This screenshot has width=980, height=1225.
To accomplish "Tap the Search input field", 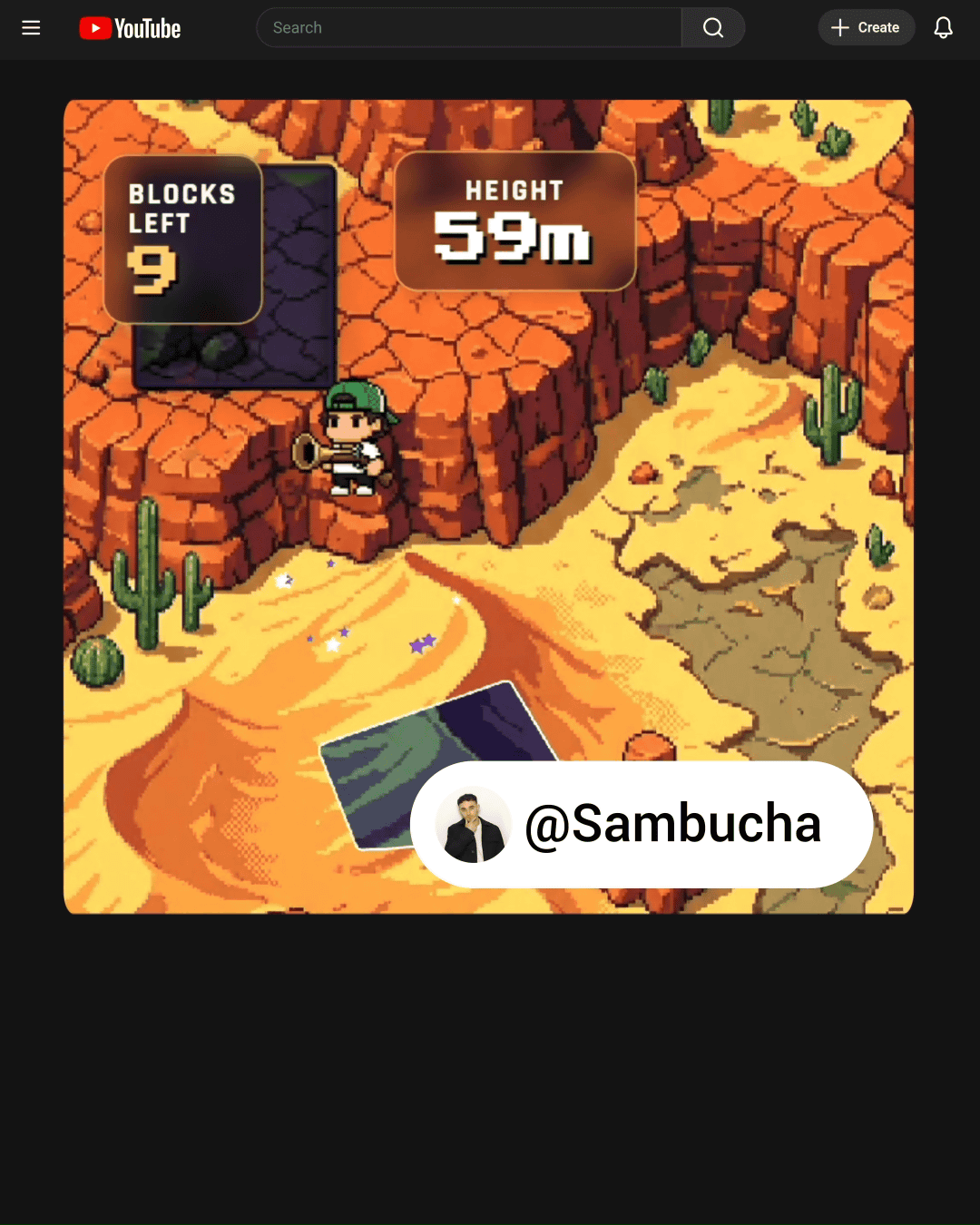I will pos(468,28).
